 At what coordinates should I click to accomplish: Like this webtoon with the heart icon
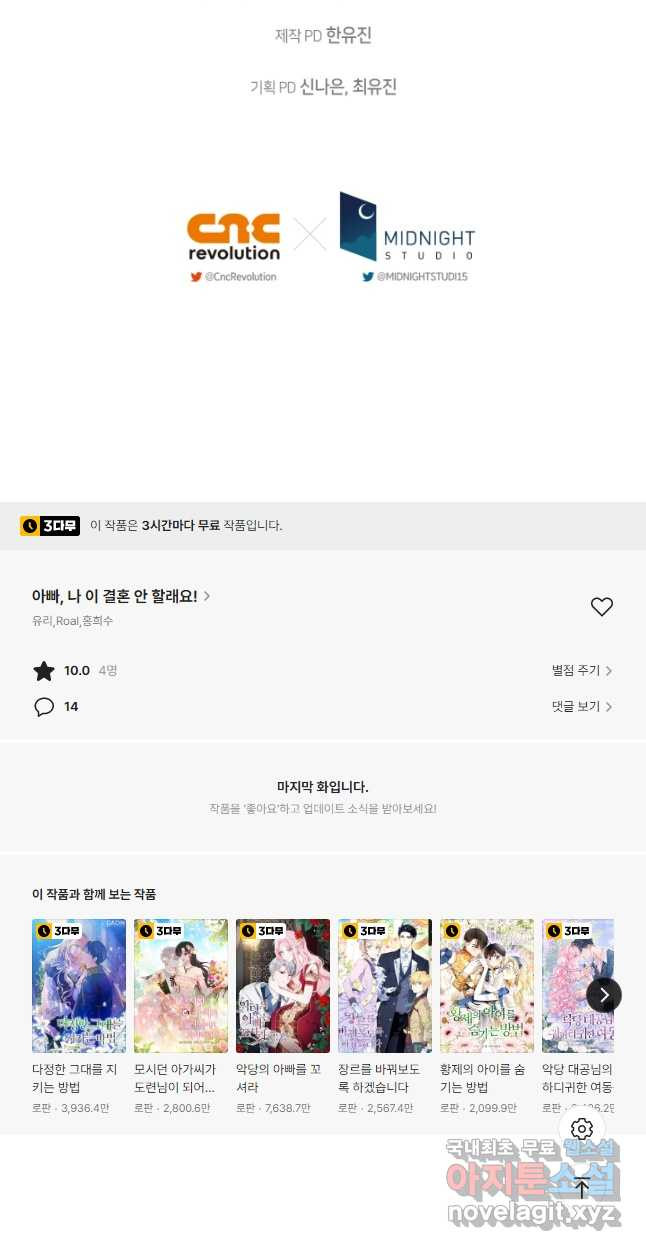601,607
